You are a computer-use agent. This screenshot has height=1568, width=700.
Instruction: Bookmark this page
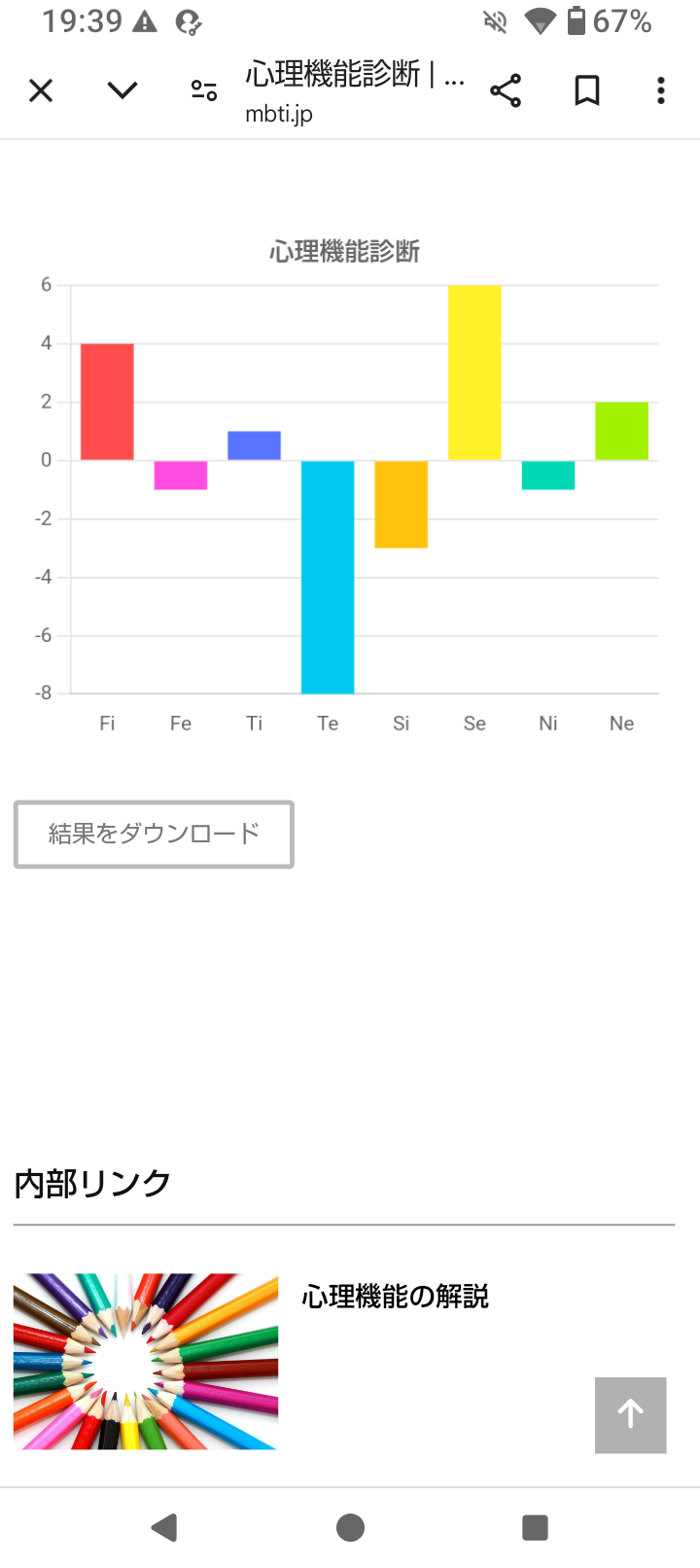pyautogui.click(x=586, y=90)
